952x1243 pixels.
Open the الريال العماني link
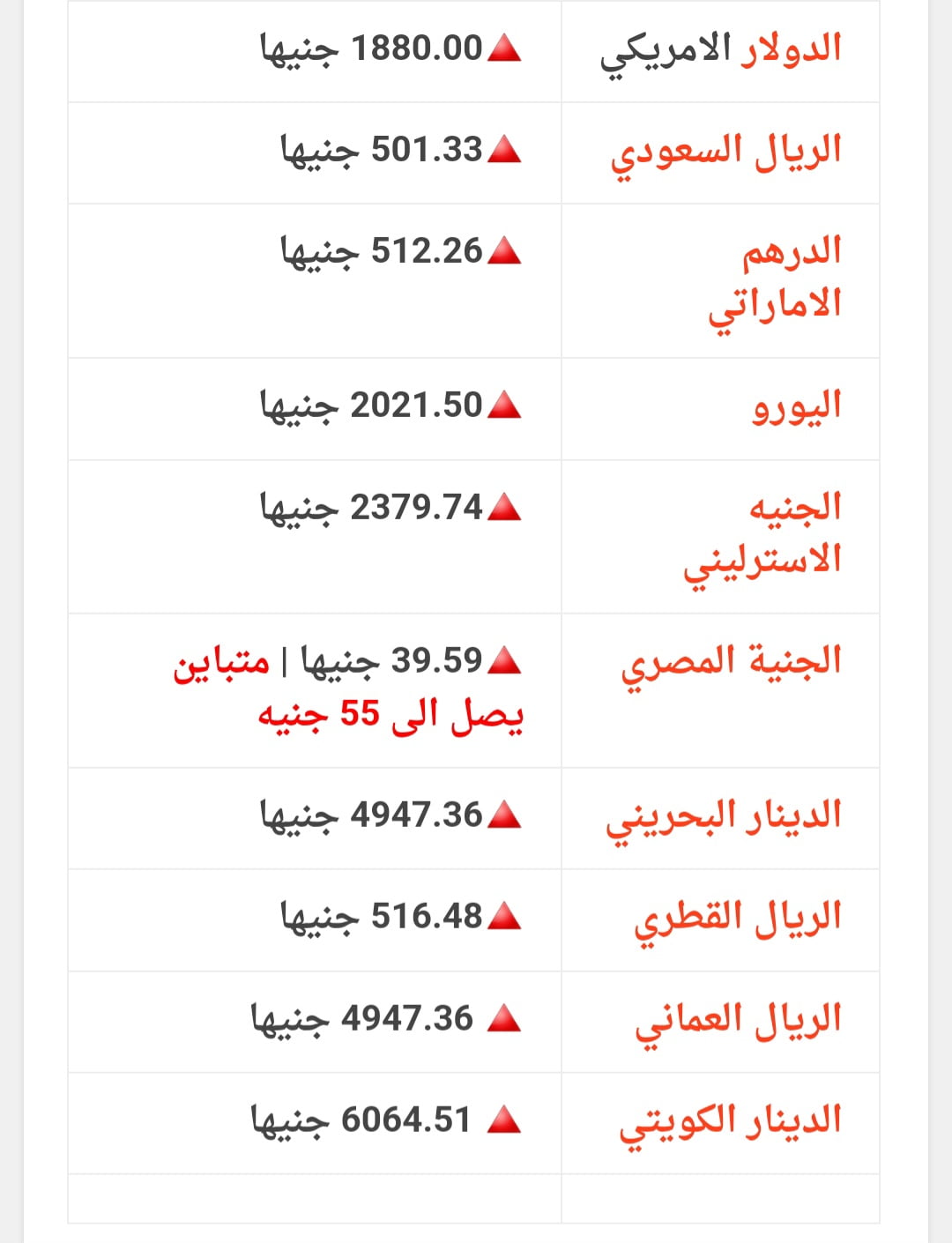[x=739, y=1020]
